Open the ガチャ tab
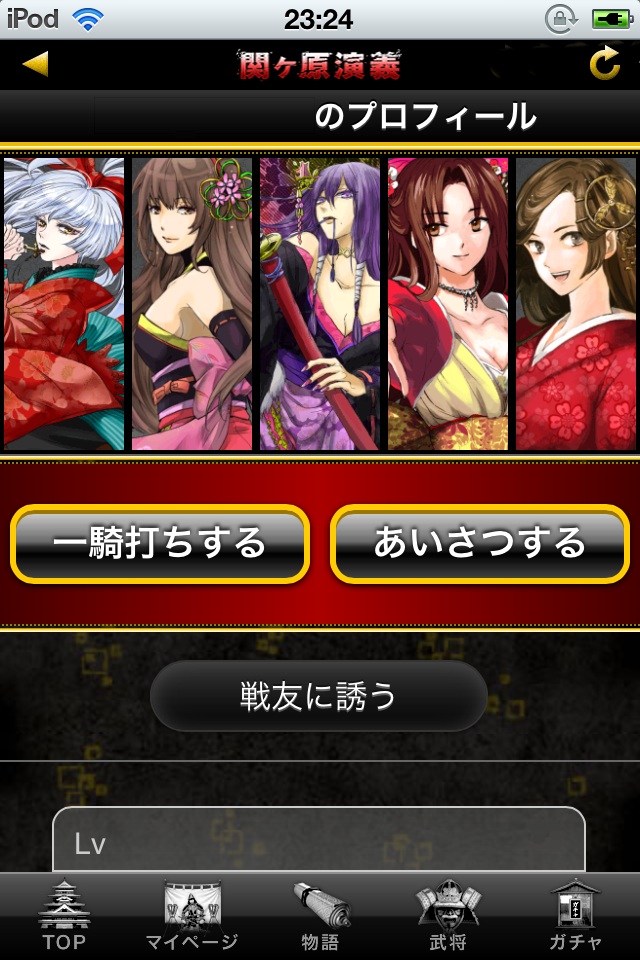The height and width of the screenshot is (960, 640). point(575,916)
